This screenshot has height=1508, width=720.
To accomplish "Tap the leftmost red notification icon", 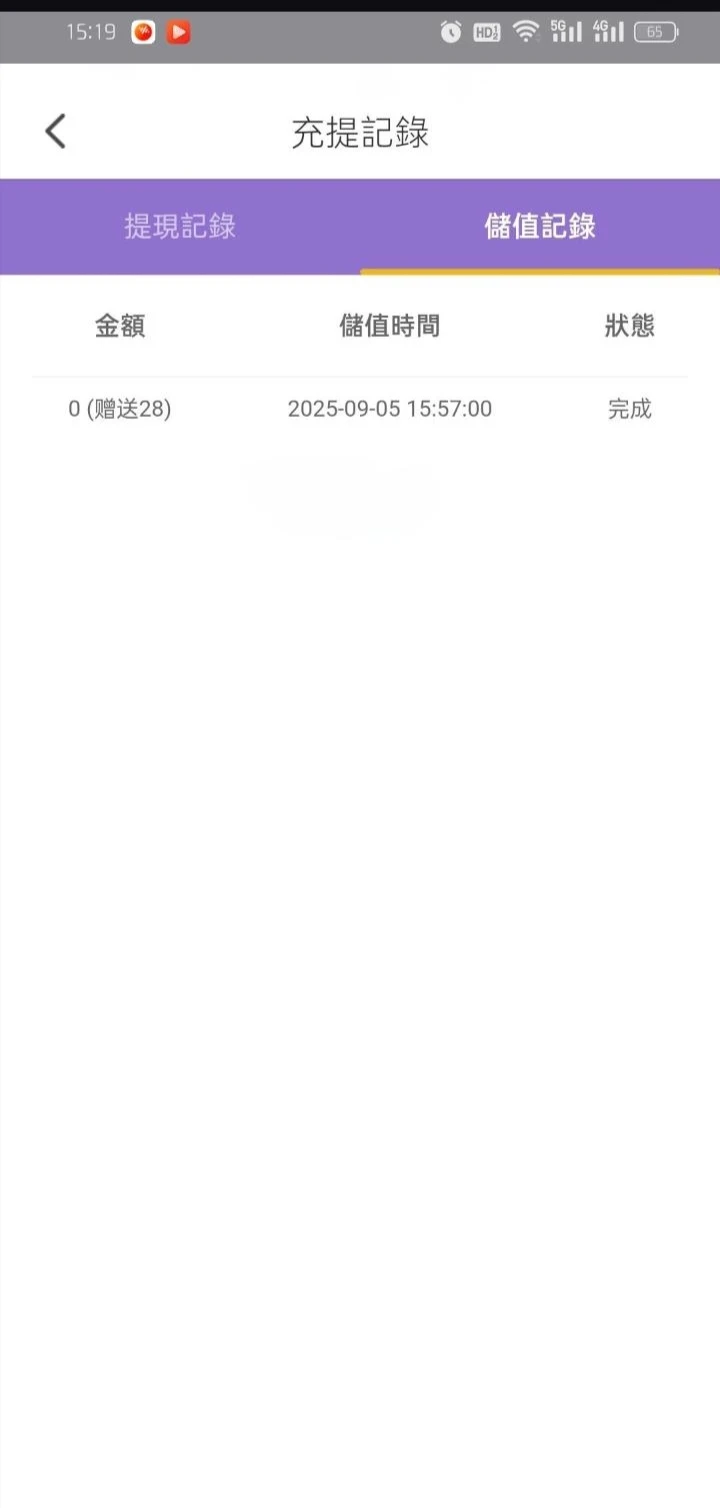I will [141, 32].
